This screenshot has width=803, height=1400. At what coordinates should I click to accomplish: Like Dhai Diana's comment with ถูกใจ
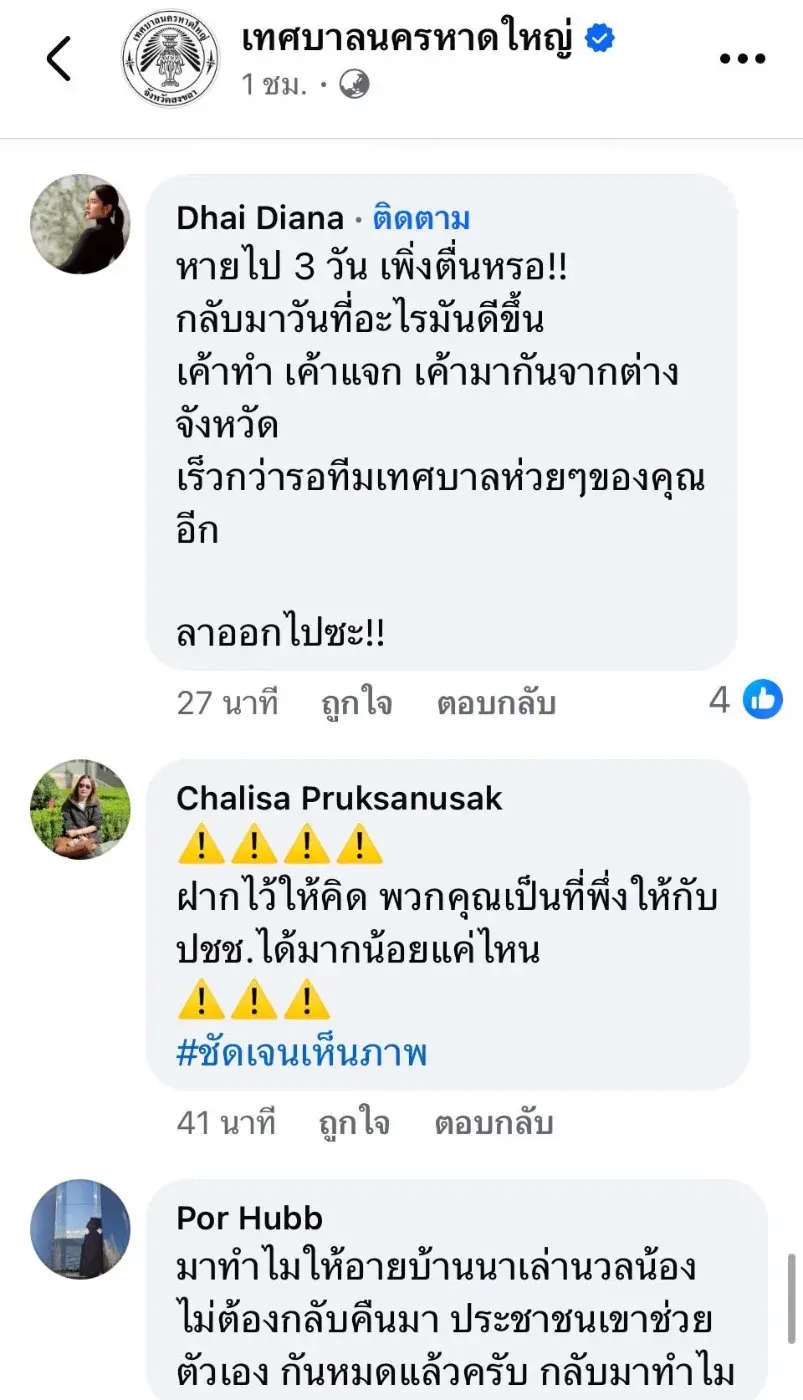[x=356, y=703]
